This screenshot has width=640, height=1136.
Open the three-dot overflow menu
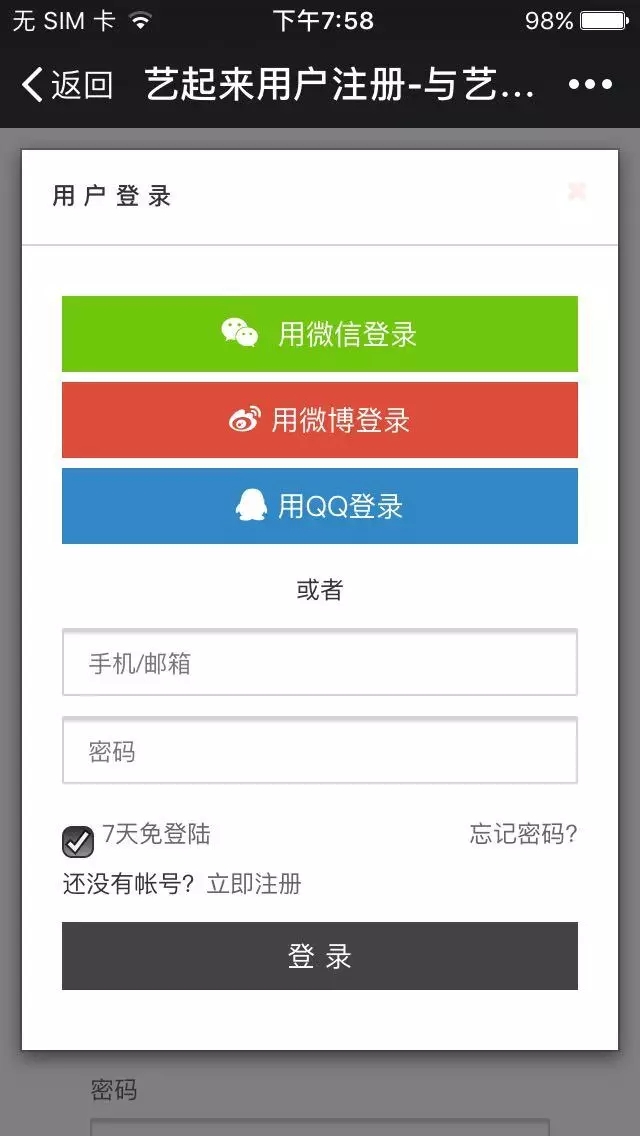(590, 85)
